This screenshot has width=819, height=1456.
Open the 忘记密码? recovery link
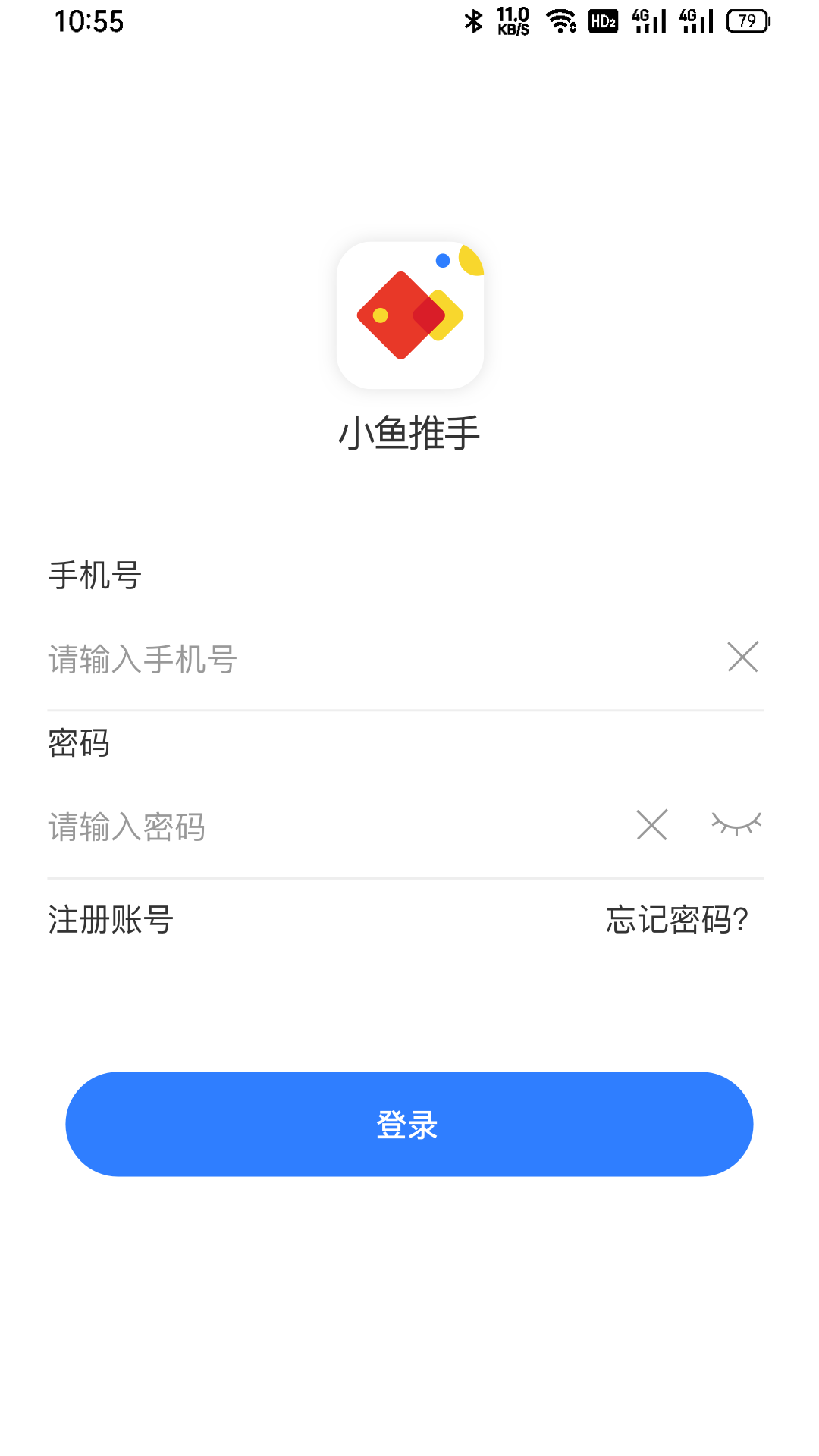point(677,920)
